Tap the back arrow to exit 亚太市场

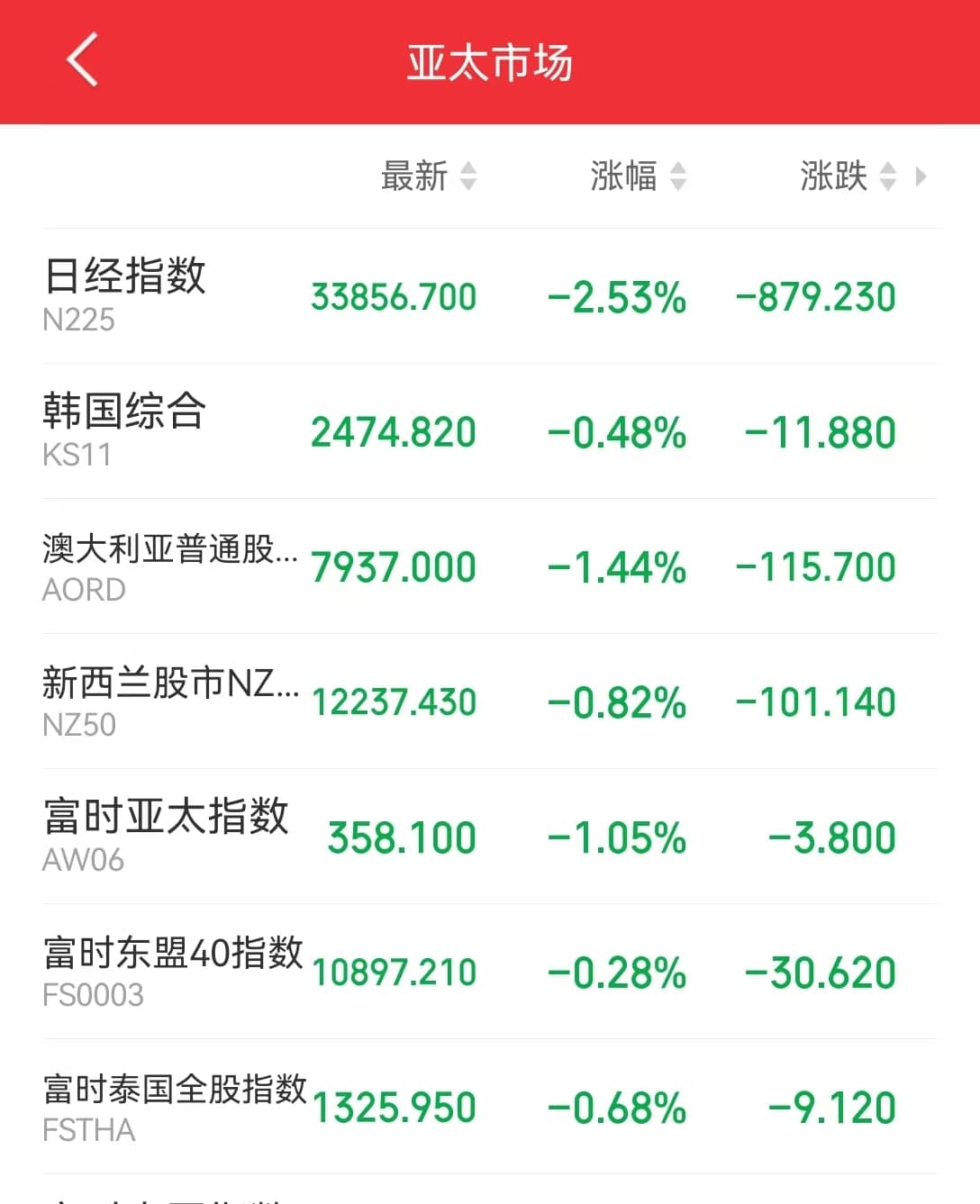click(x=82, y=61)
